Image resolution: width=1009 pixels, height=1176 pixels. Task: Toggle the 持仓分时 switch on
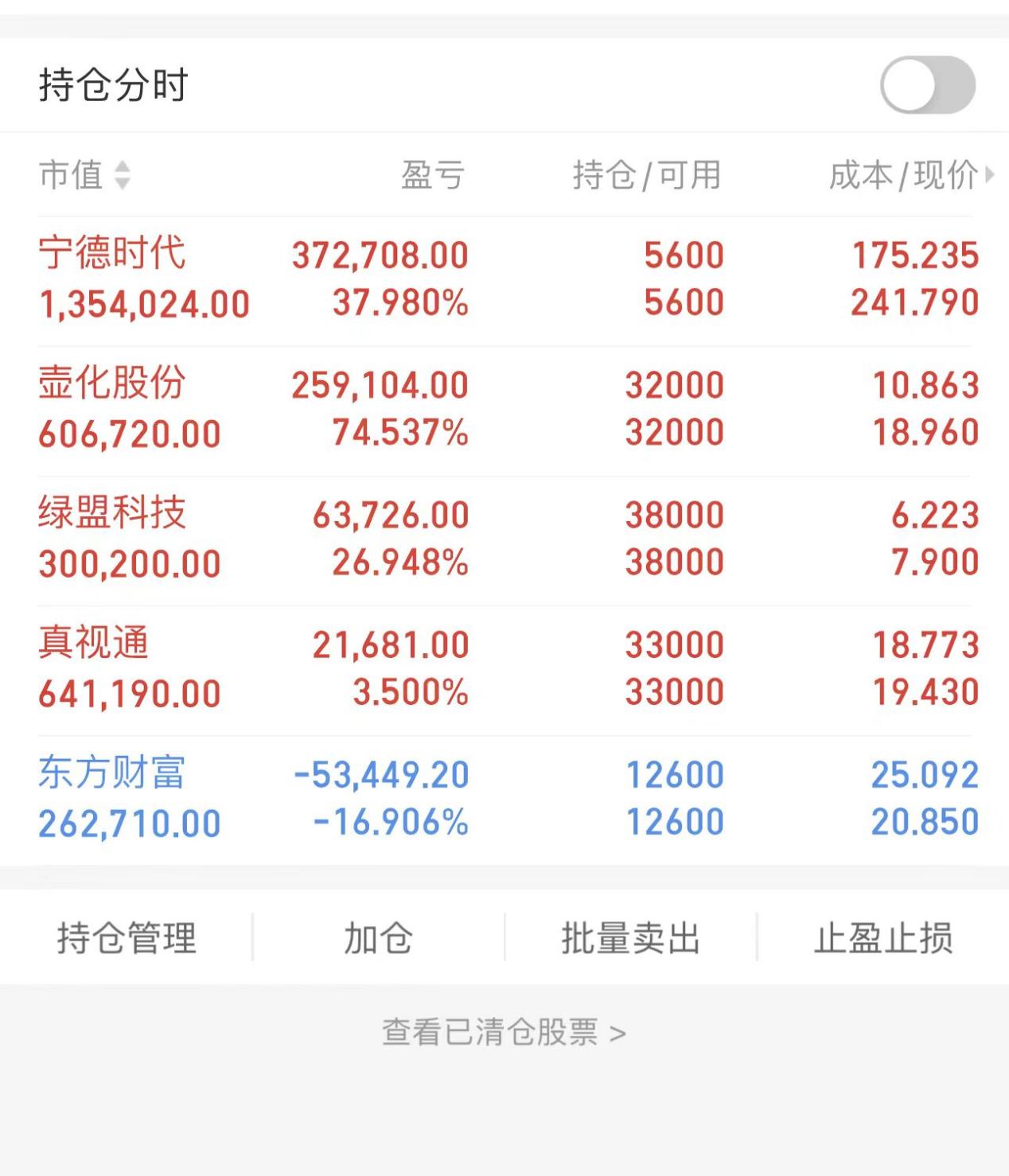click(x=928, y=82)
